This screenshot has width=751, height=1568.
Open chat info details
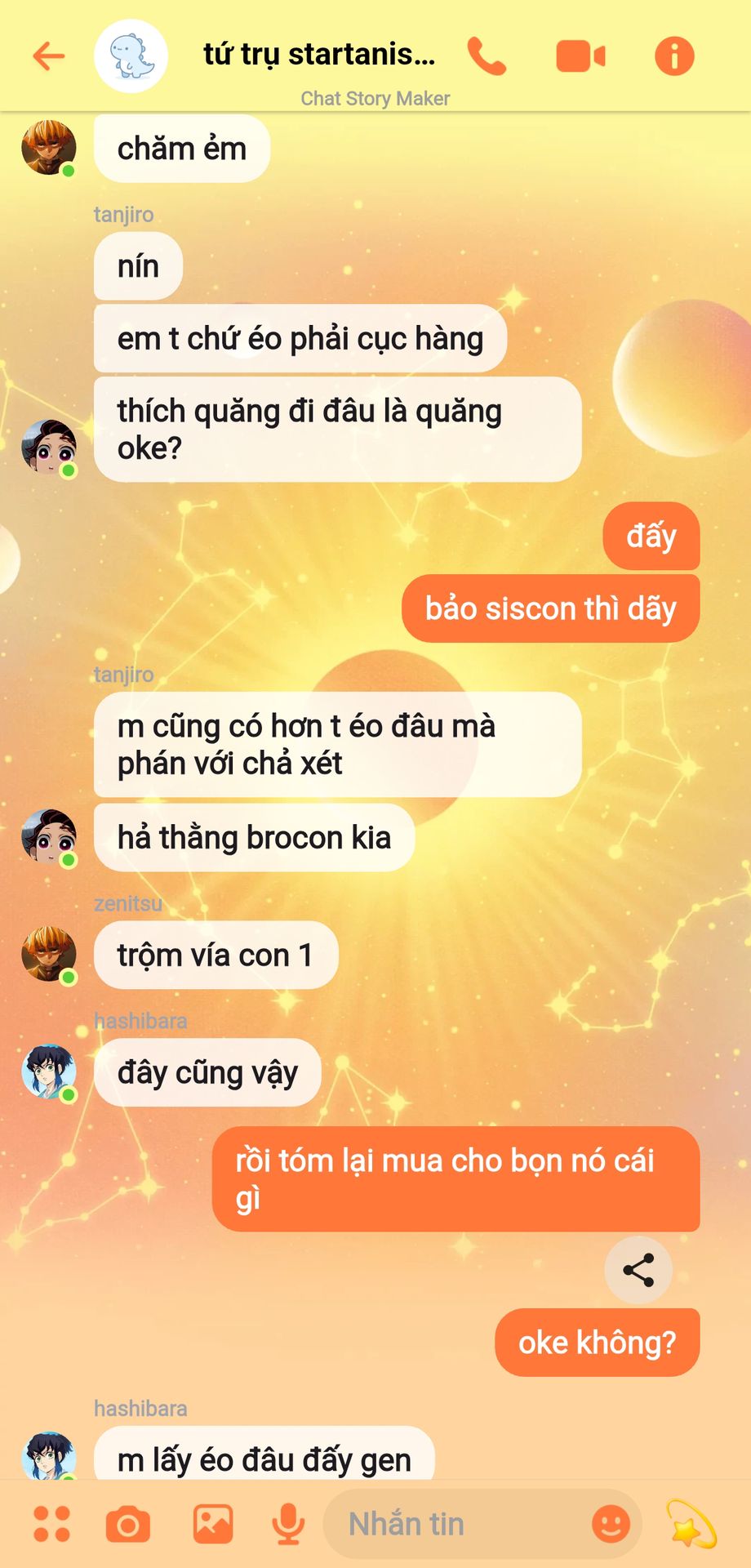674,56
